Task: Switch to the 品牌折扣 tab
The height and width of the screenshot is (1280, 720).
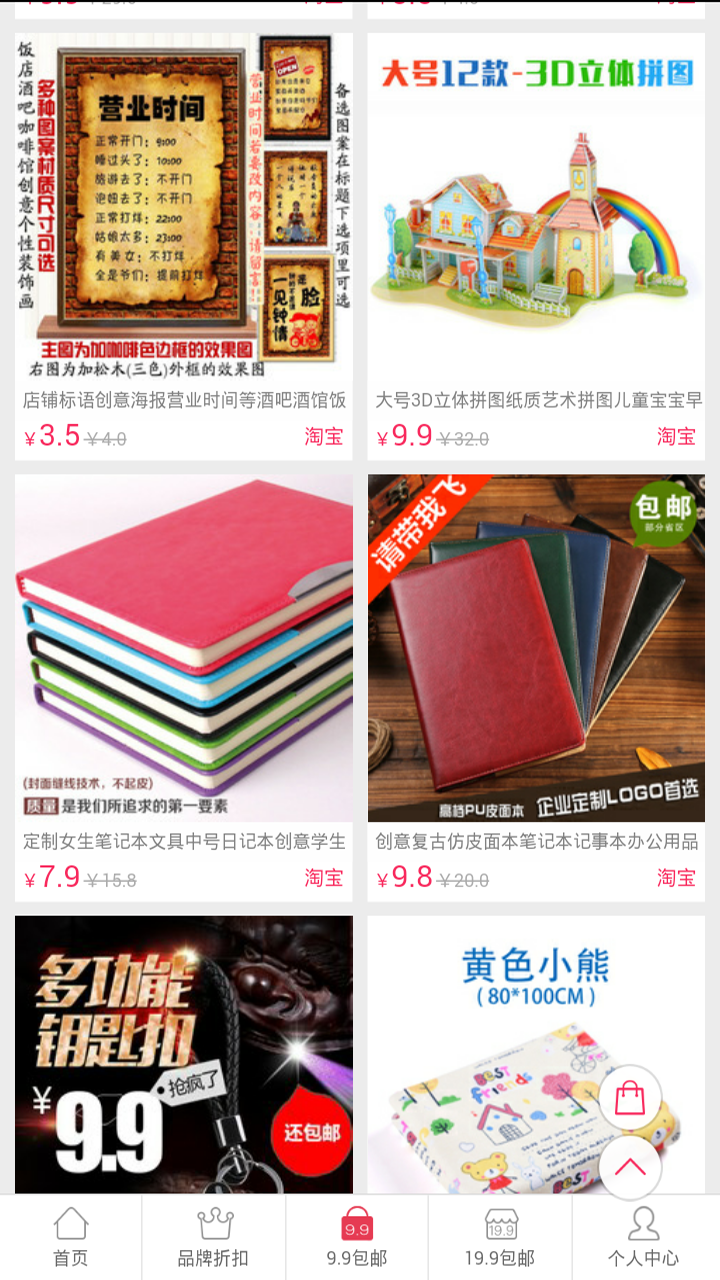Action: pos(213,1237)
